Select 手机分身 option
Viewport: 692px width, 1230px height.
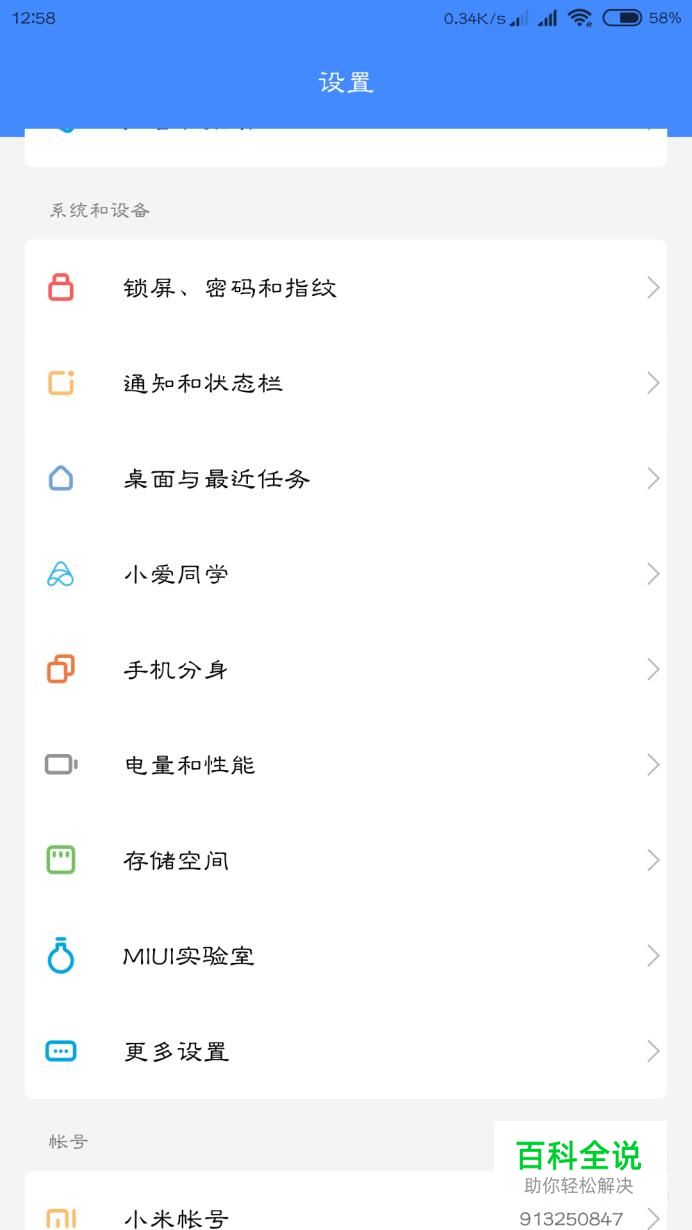(x=176, y=670)
